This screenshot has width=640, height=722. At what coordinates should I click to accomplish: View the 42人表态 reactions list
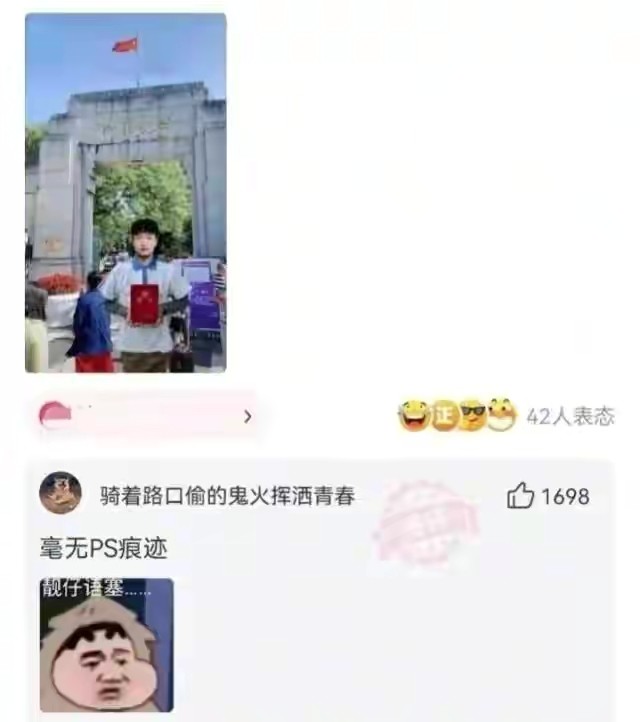(x=570, y=417)
